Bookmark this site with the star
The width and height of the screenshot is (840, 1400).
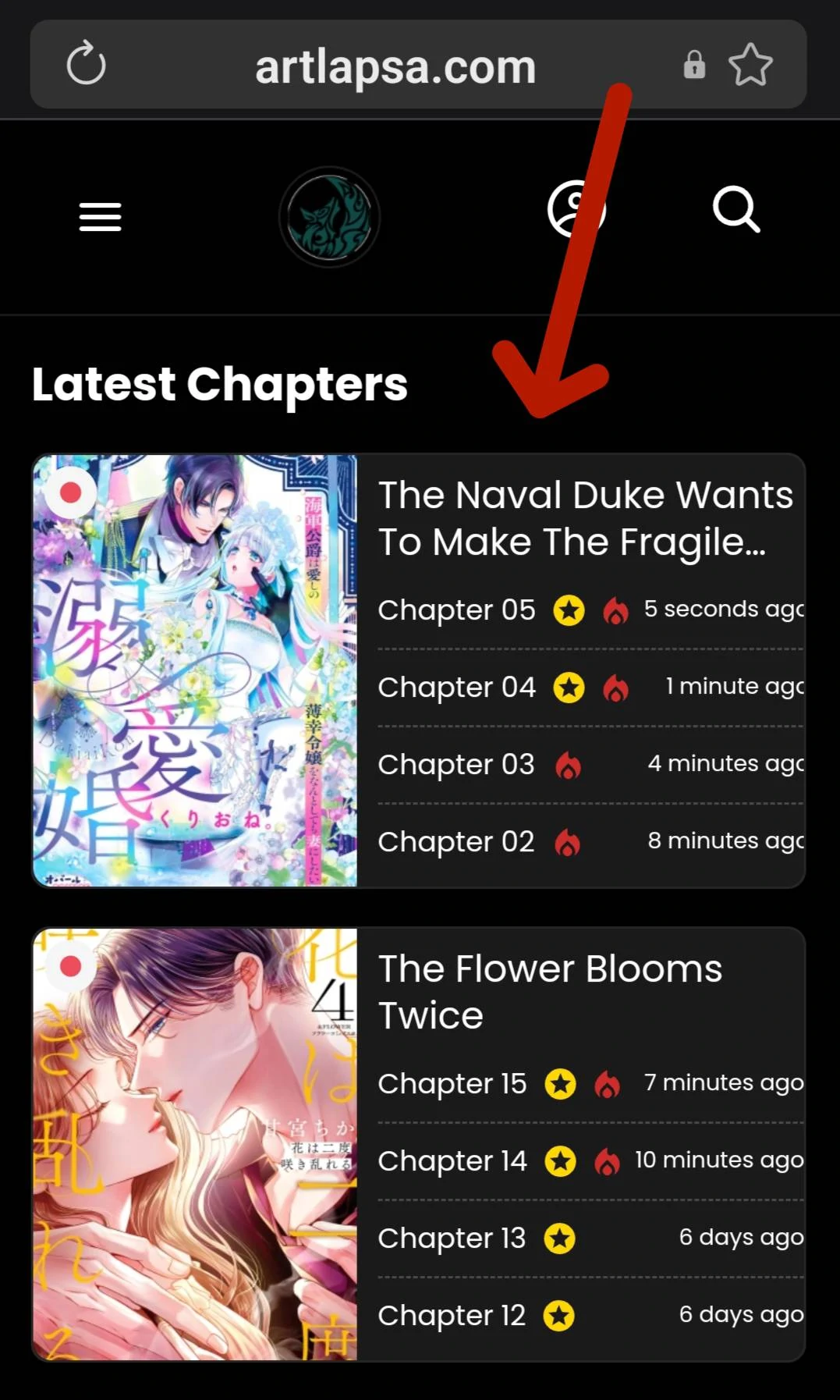(750, 65)
